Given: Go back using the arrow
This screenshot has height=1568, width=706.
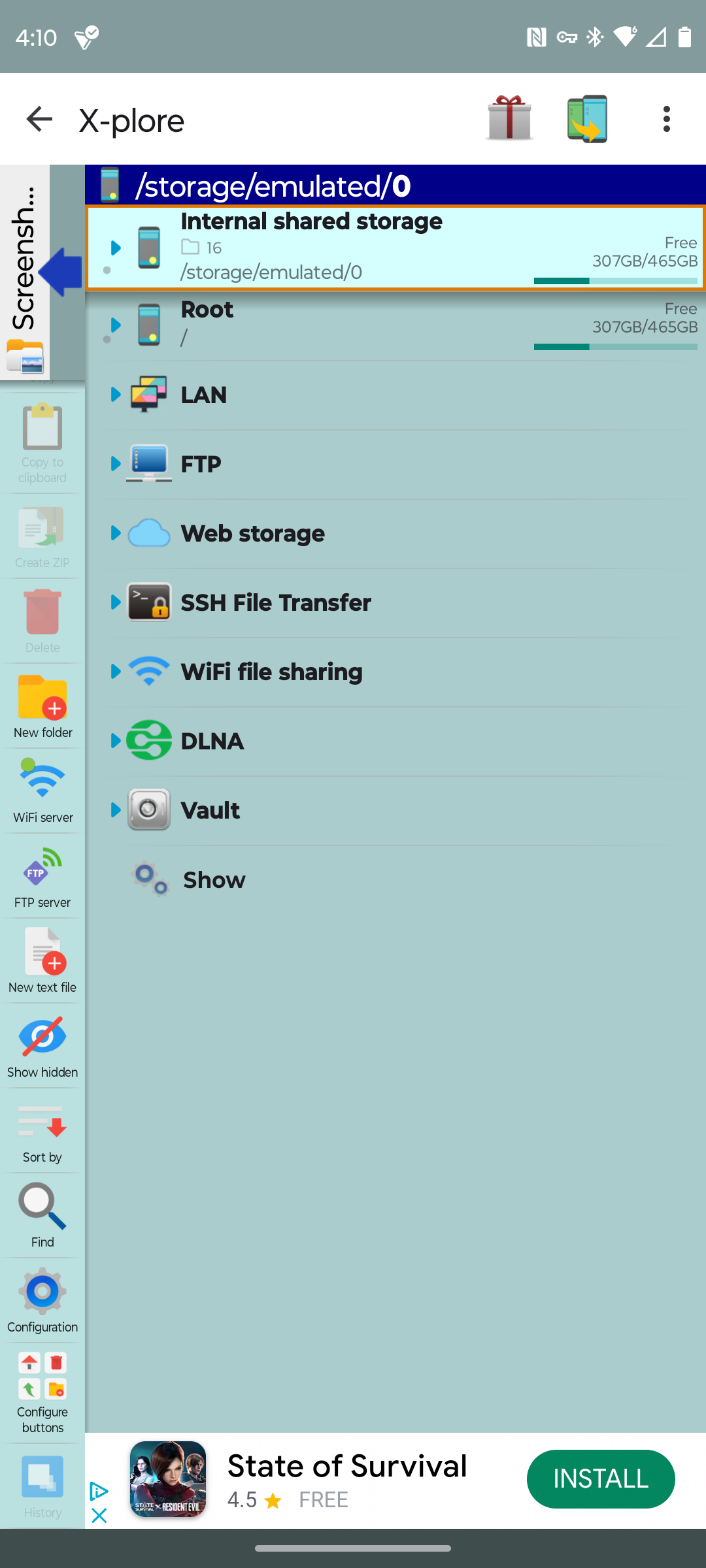Looking at the screenshot, I should coord(39,119).
